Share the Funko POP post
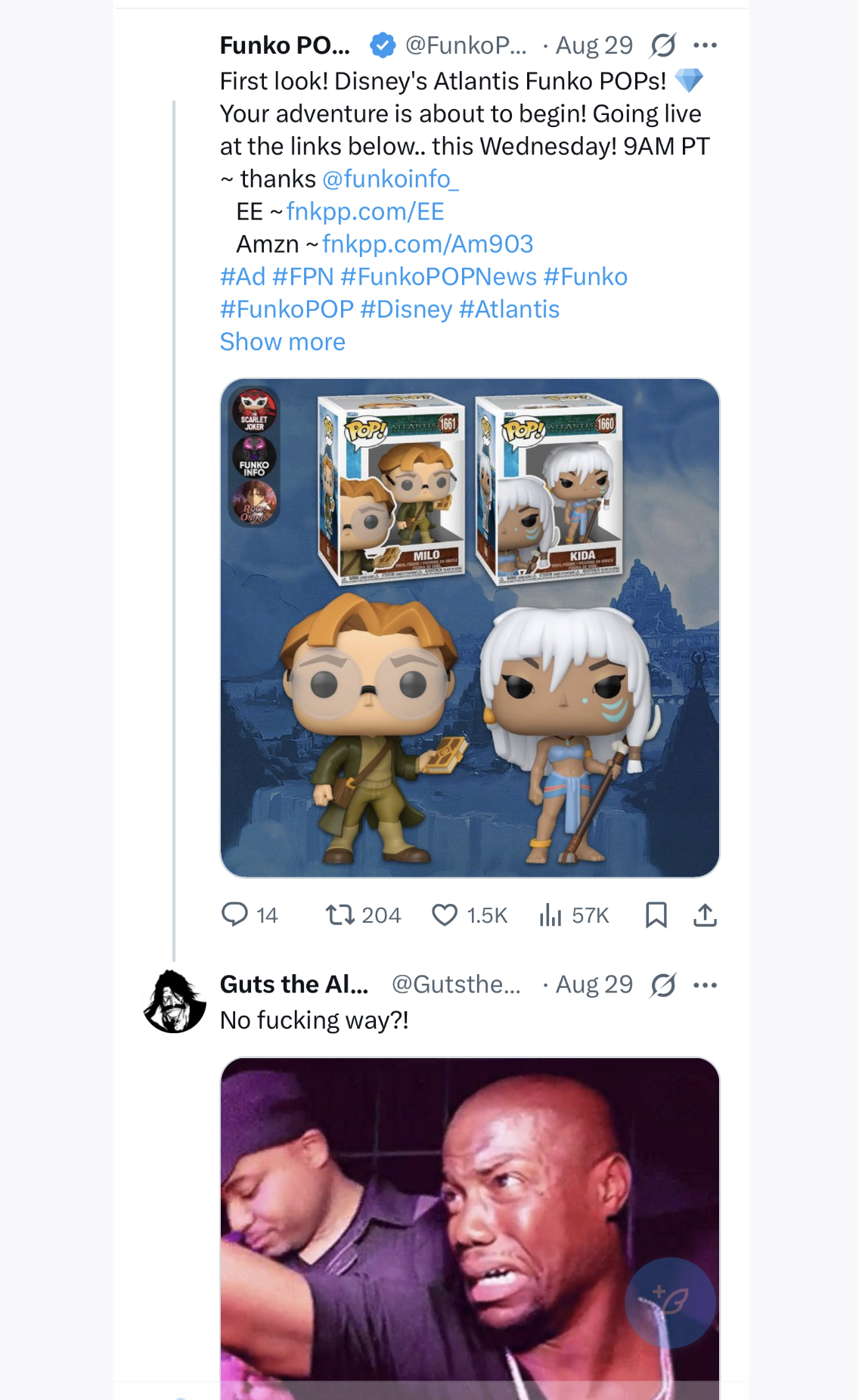This screenshot has height=1400, width=859. click(x=705, y=915)
